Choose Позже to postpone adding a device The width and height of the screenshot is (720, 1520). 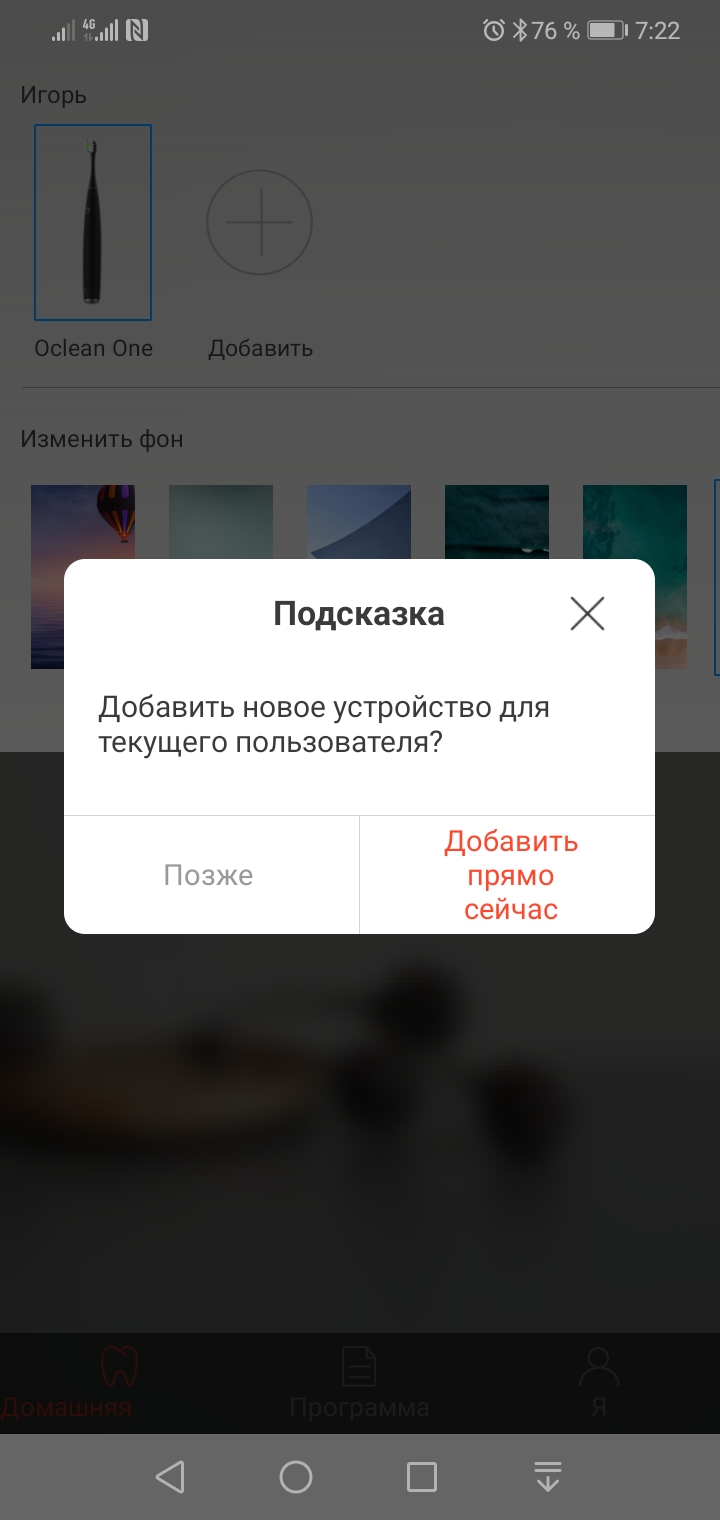click(x=209, y=875)
